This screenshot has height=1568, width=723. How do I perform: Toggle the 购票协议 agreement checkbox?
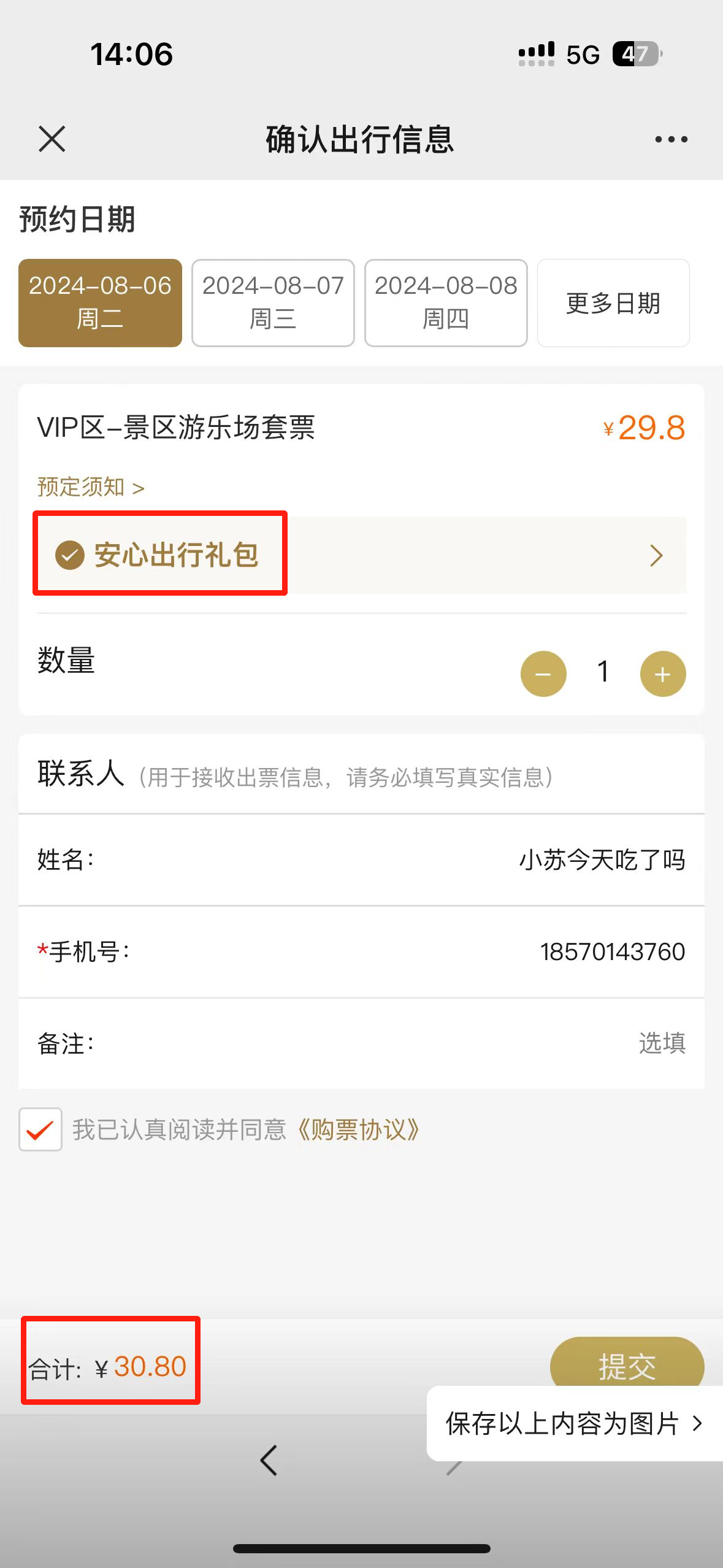(x=40, y=1129)
